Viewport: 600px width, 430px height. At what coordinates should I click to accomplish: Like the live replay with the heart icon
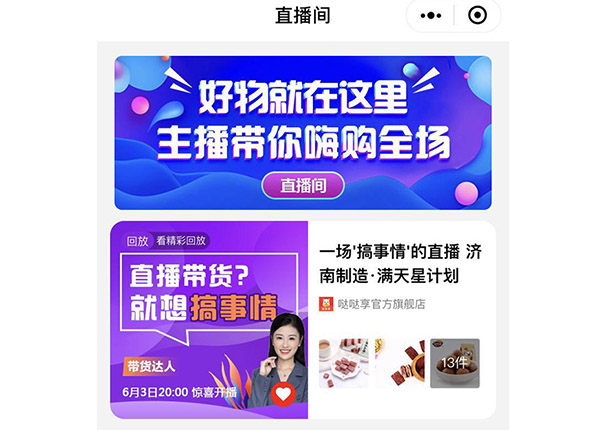[x=283, y=394]
